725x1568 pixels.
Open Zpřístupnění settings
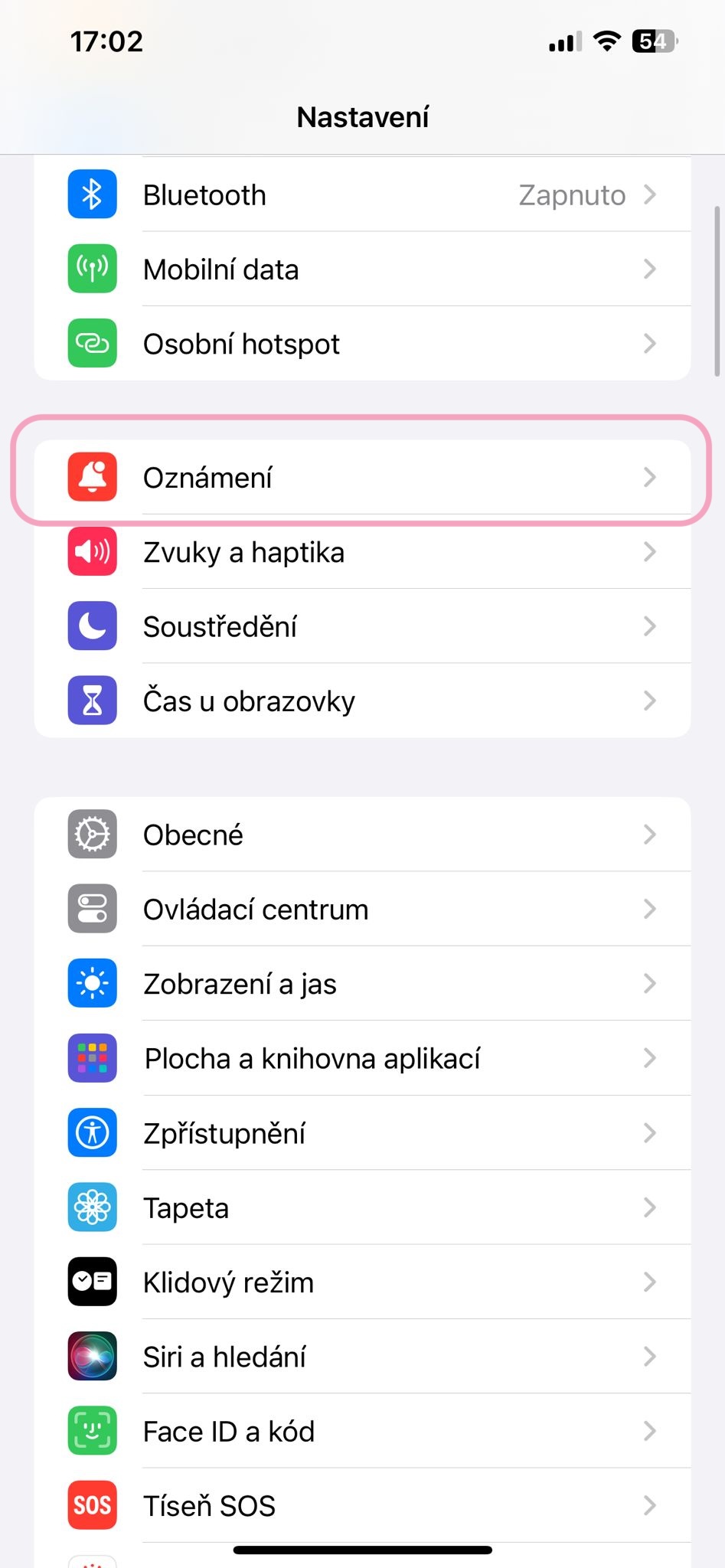(x=362, y=1132)
